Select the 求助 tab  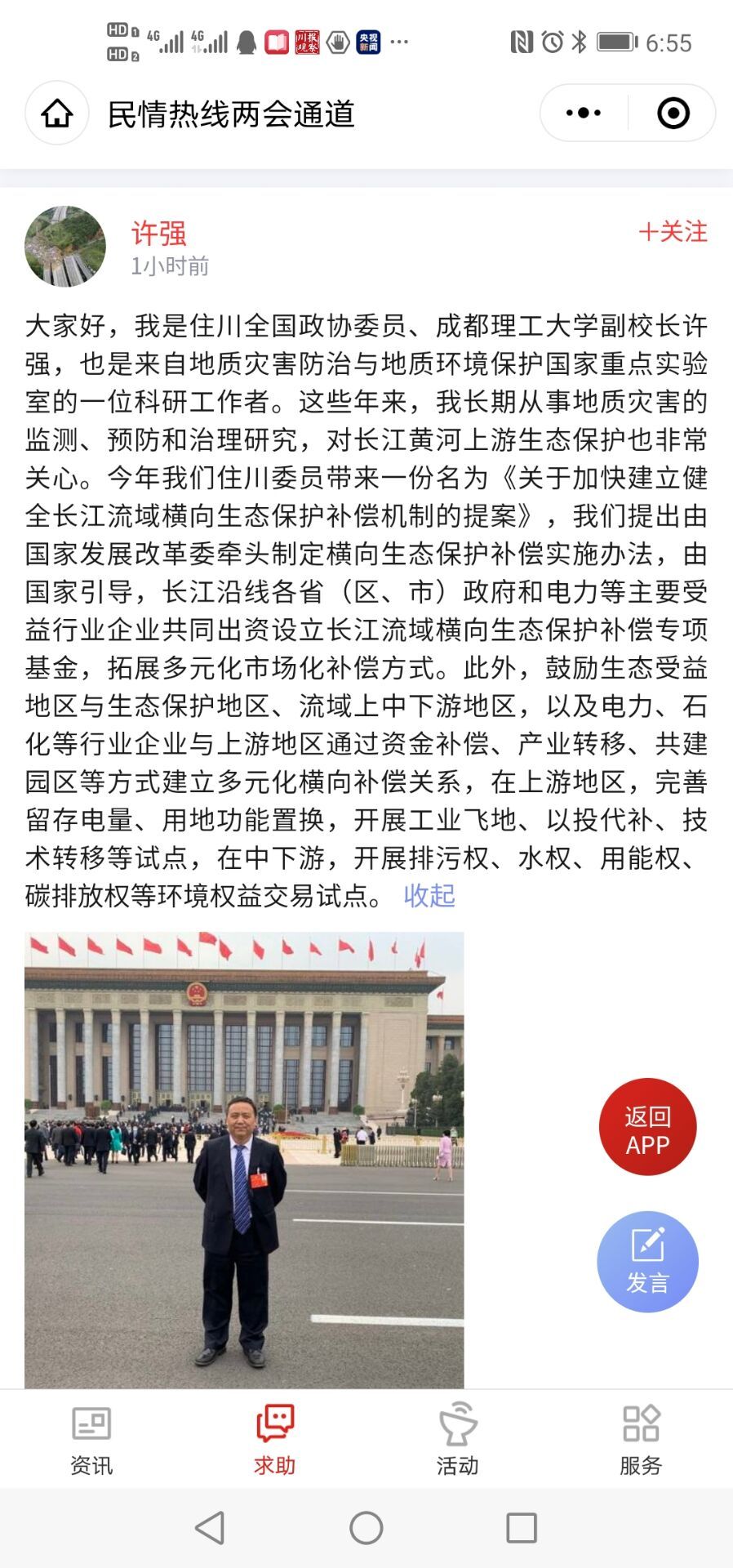(274, 1441)
